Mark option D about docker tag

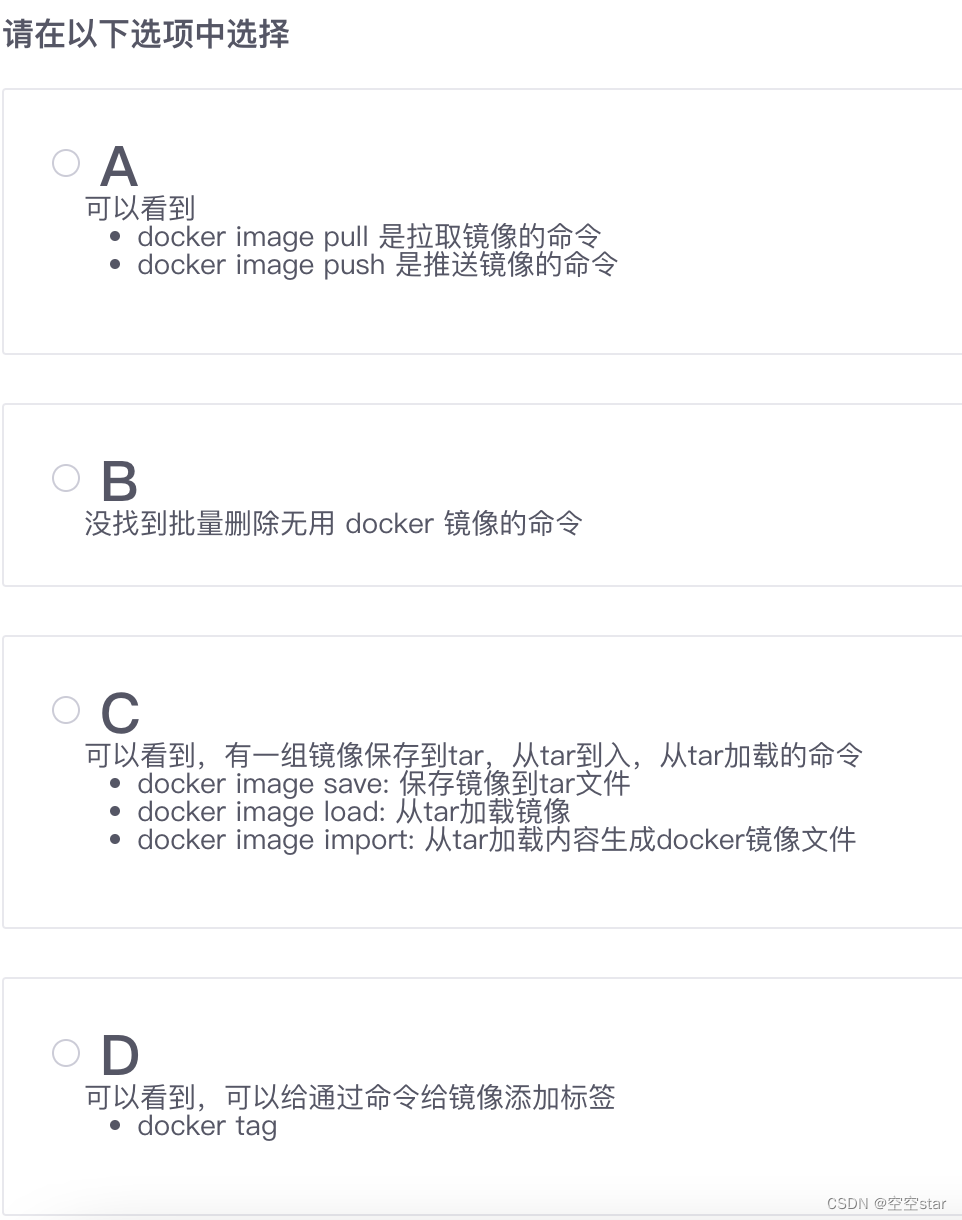(66, 1052)
